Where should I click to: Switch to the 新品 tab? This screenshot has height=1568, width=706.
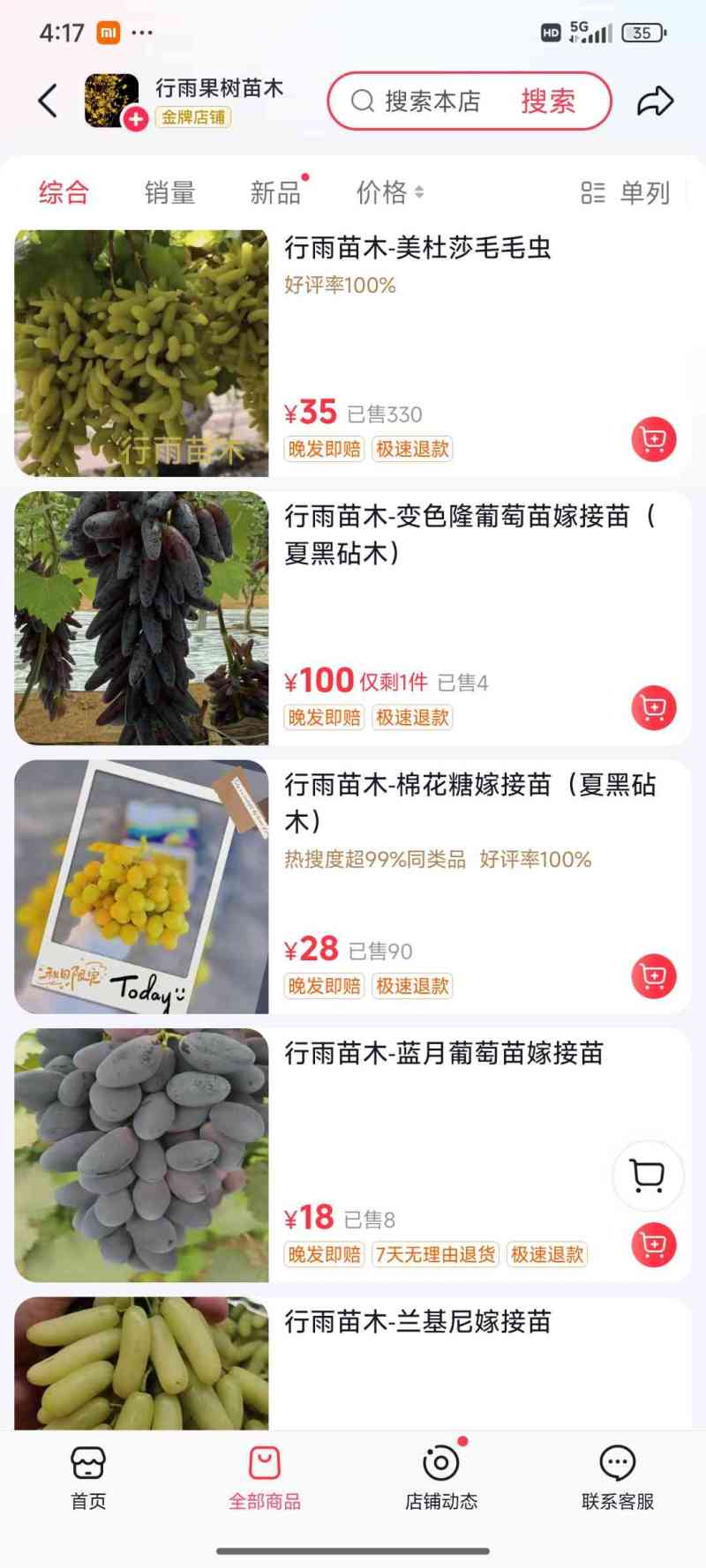click(276, 192)
